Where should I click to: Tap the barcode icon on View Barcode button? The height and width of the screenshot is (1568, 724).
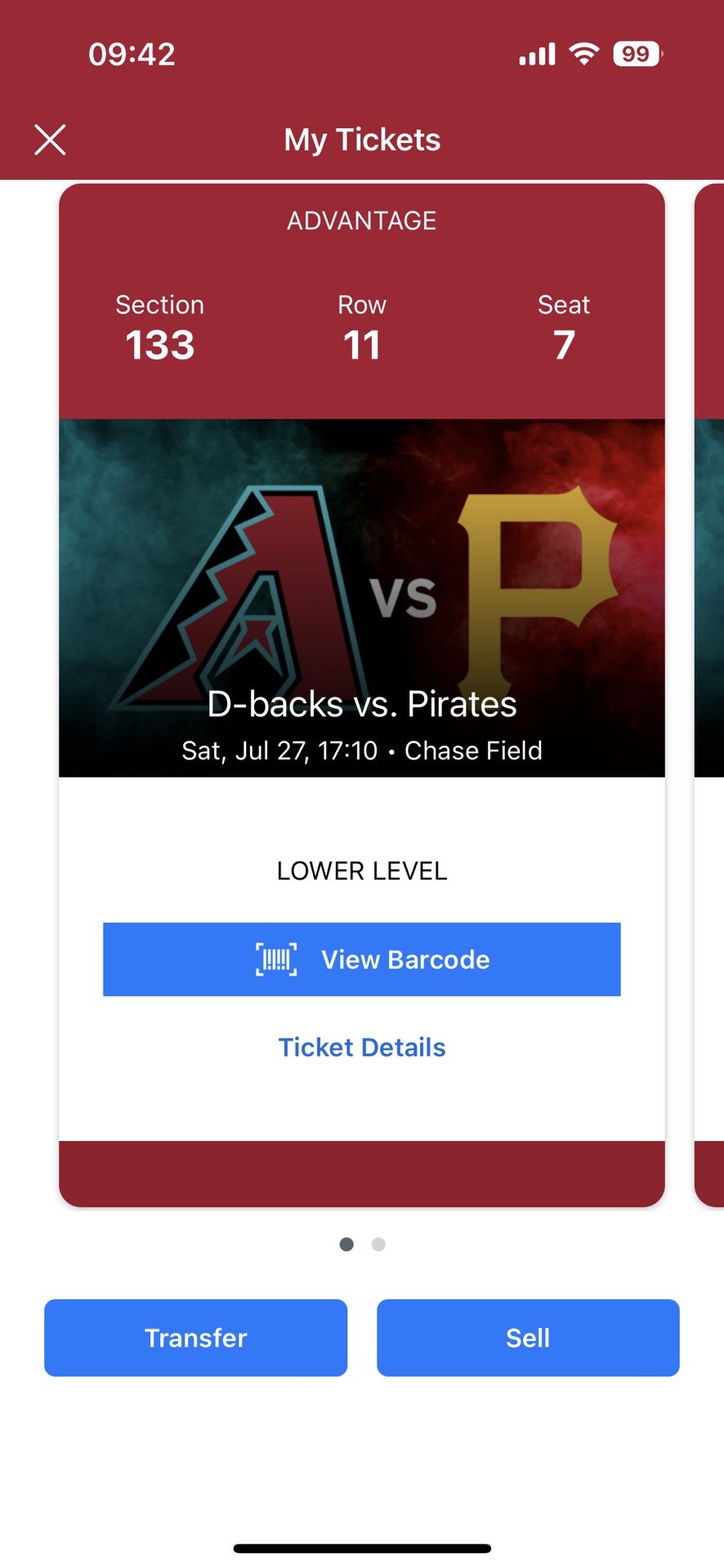(x=276, y=960)
